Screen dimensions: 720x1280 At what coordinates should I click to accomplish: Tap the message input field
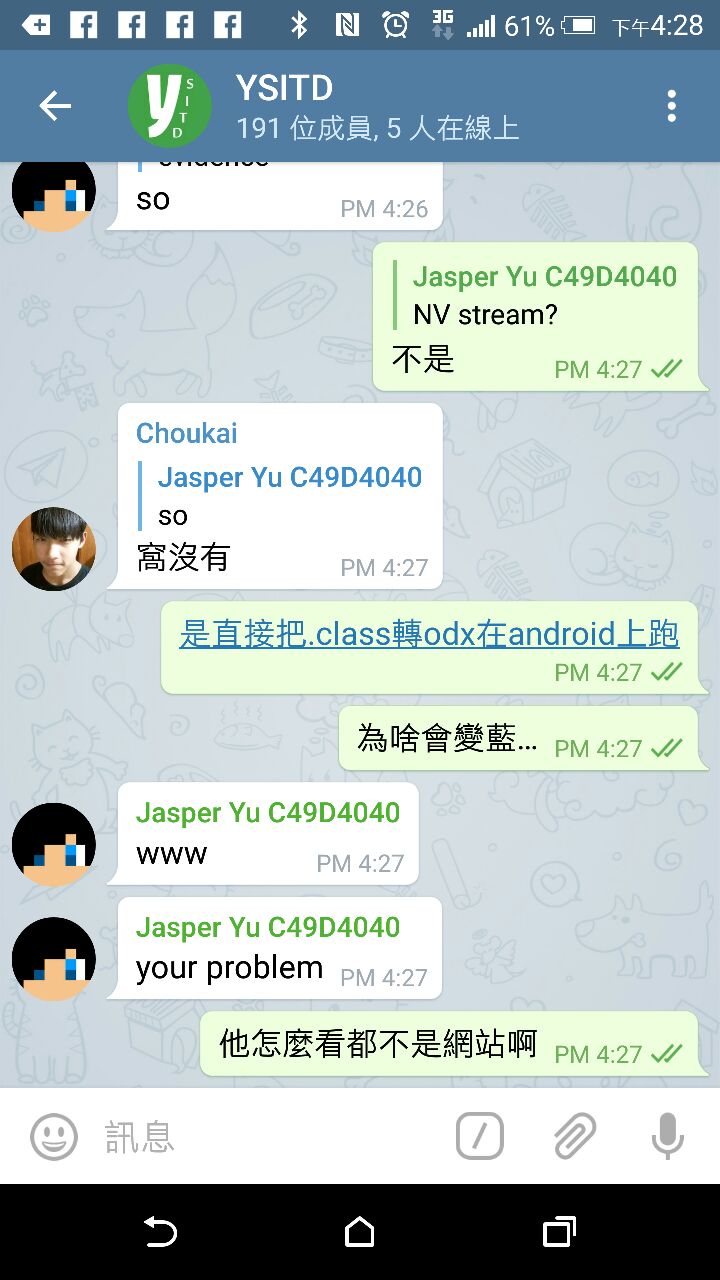(270, 1136)
